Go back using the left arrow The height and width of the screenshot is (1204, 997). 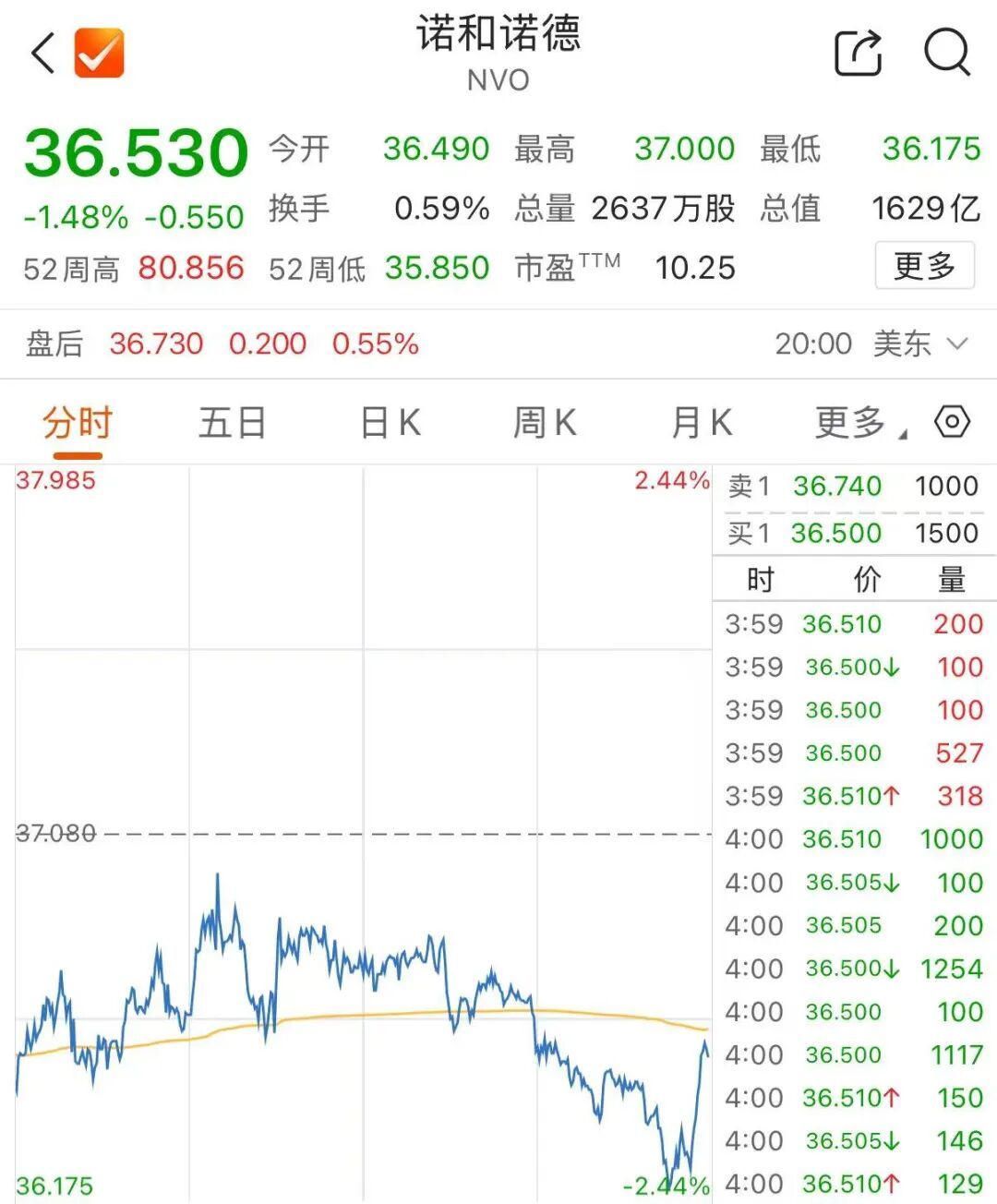[42, 53]
